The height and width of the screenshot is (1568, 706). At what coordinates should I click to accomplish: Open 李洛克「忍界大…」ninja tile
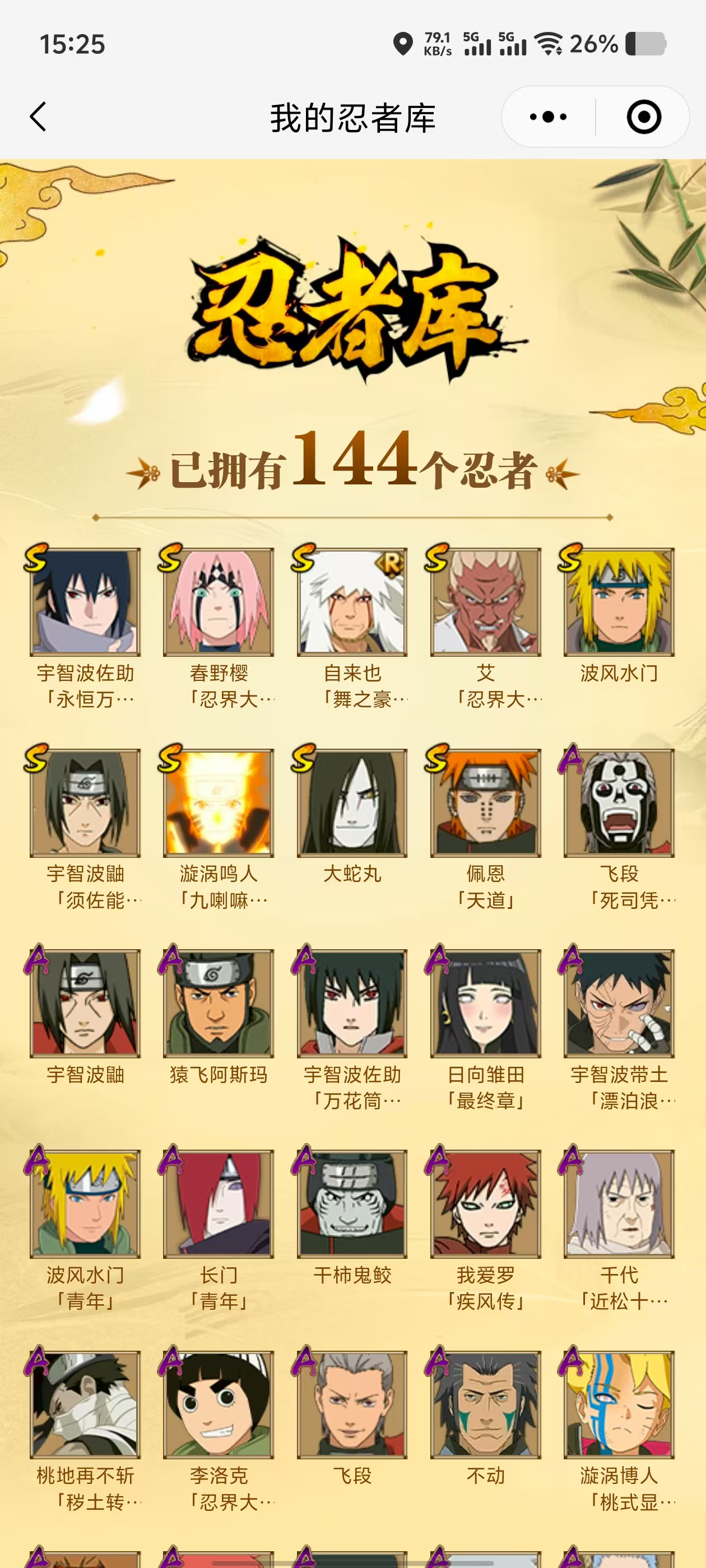tap(218, 1404)
